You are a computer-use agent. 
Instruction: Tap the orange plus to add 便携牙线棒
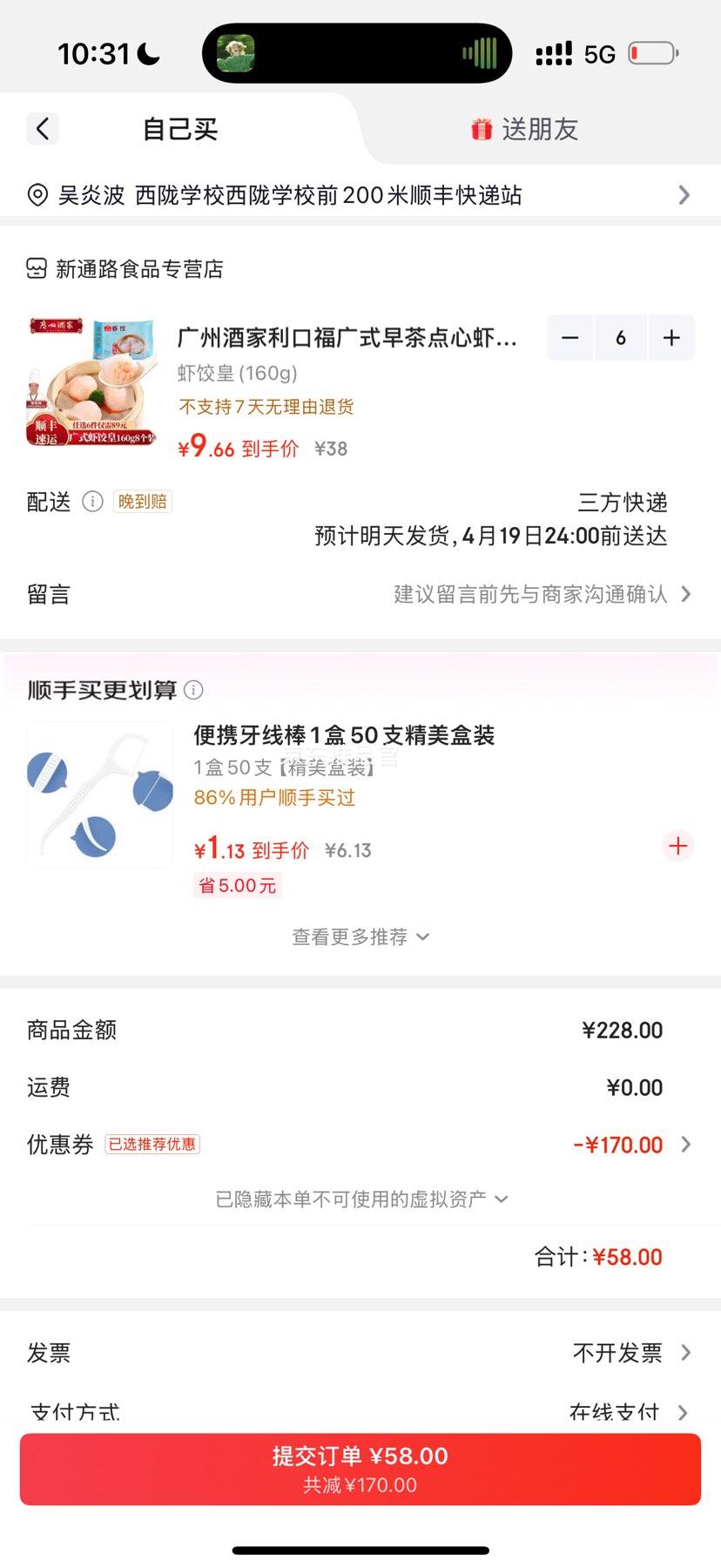[677, 846]
